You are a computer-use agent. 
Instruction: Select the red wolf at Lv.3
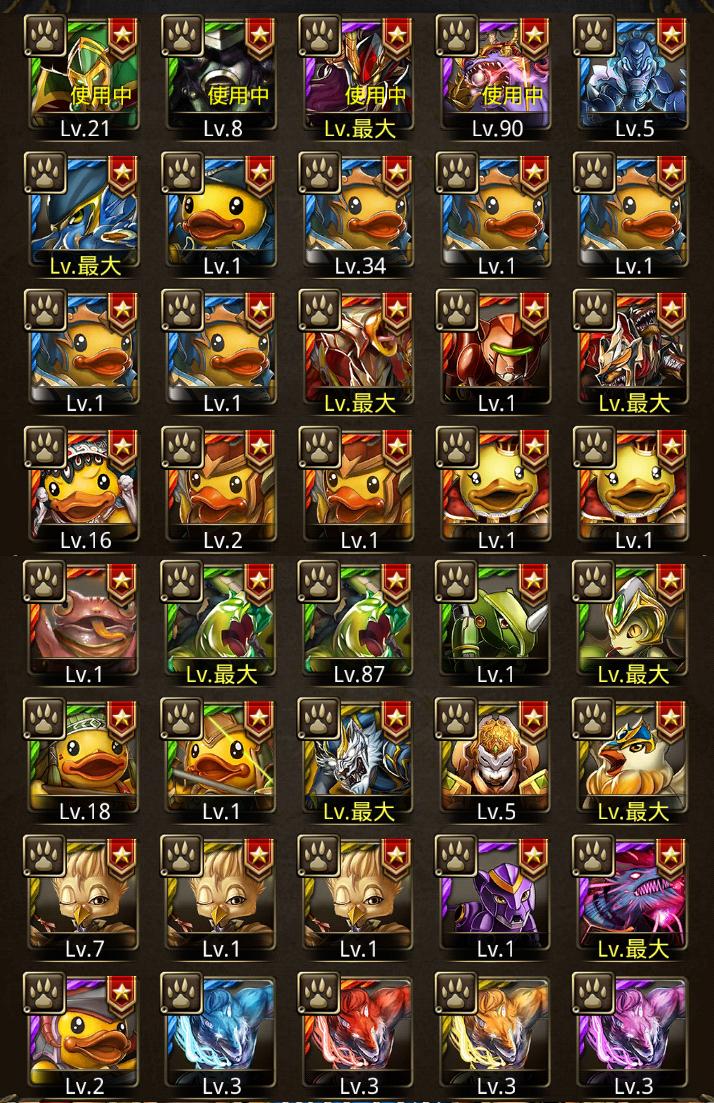click(359, 1035)
